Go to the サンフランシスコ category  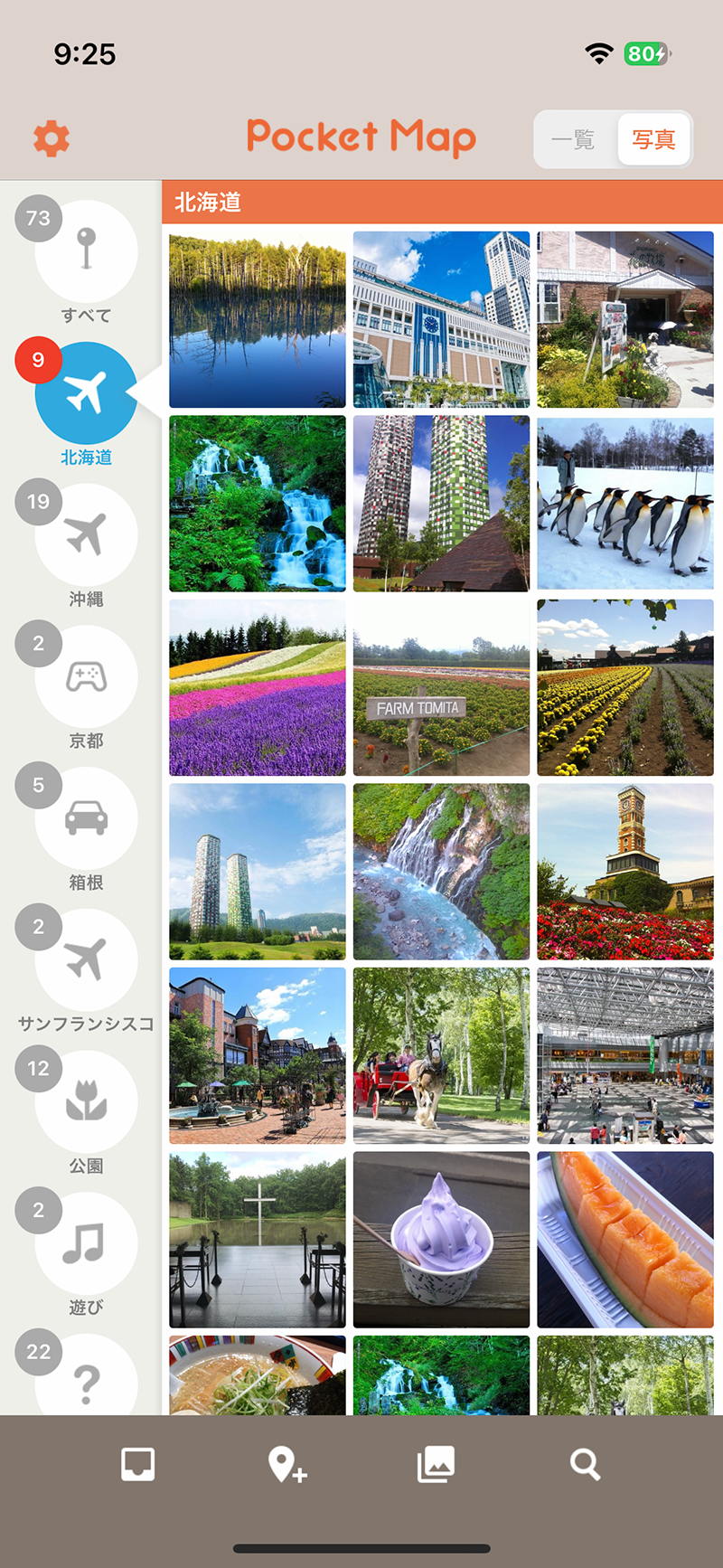pos(86,960)
